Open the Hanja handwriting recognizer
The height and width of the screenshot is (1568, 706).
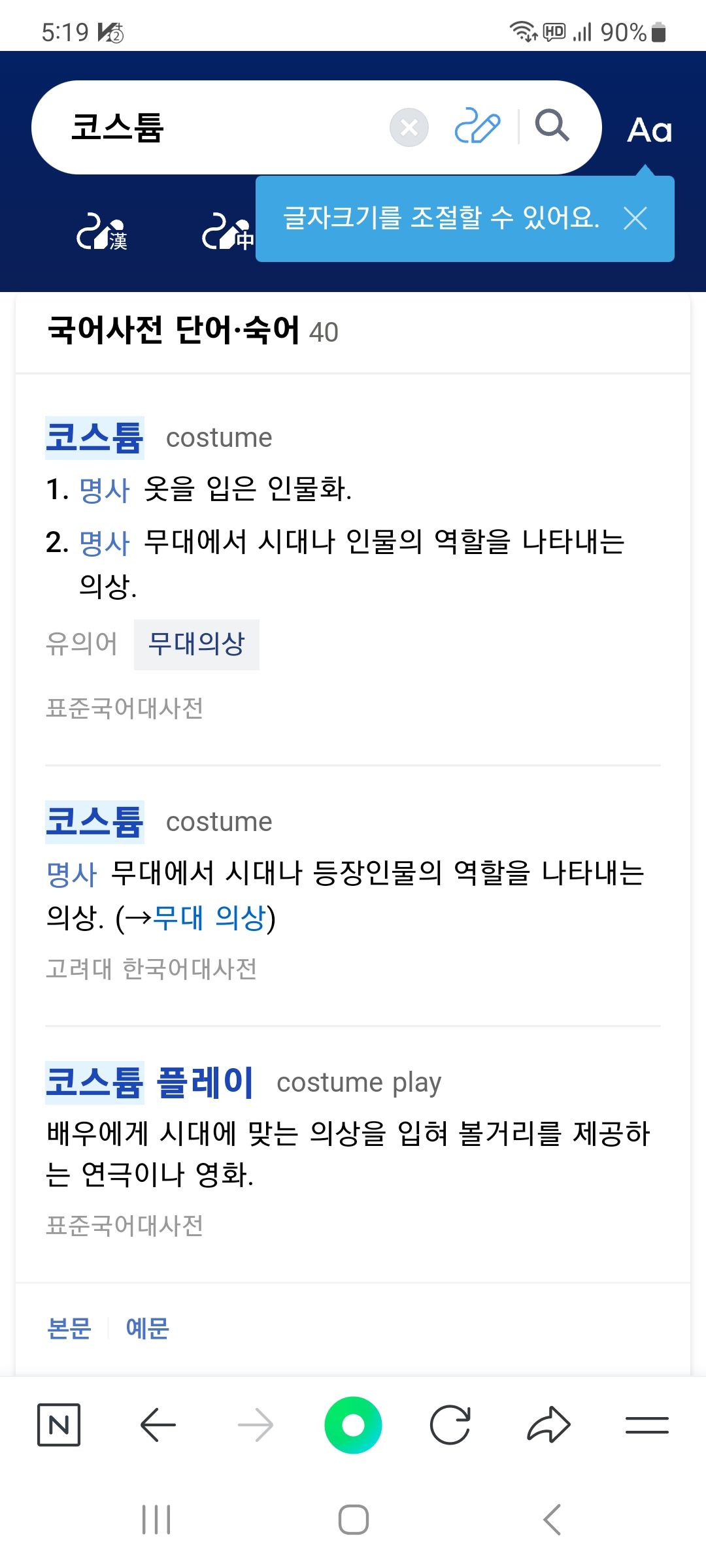pyautogui.click(x=102, y=233)
